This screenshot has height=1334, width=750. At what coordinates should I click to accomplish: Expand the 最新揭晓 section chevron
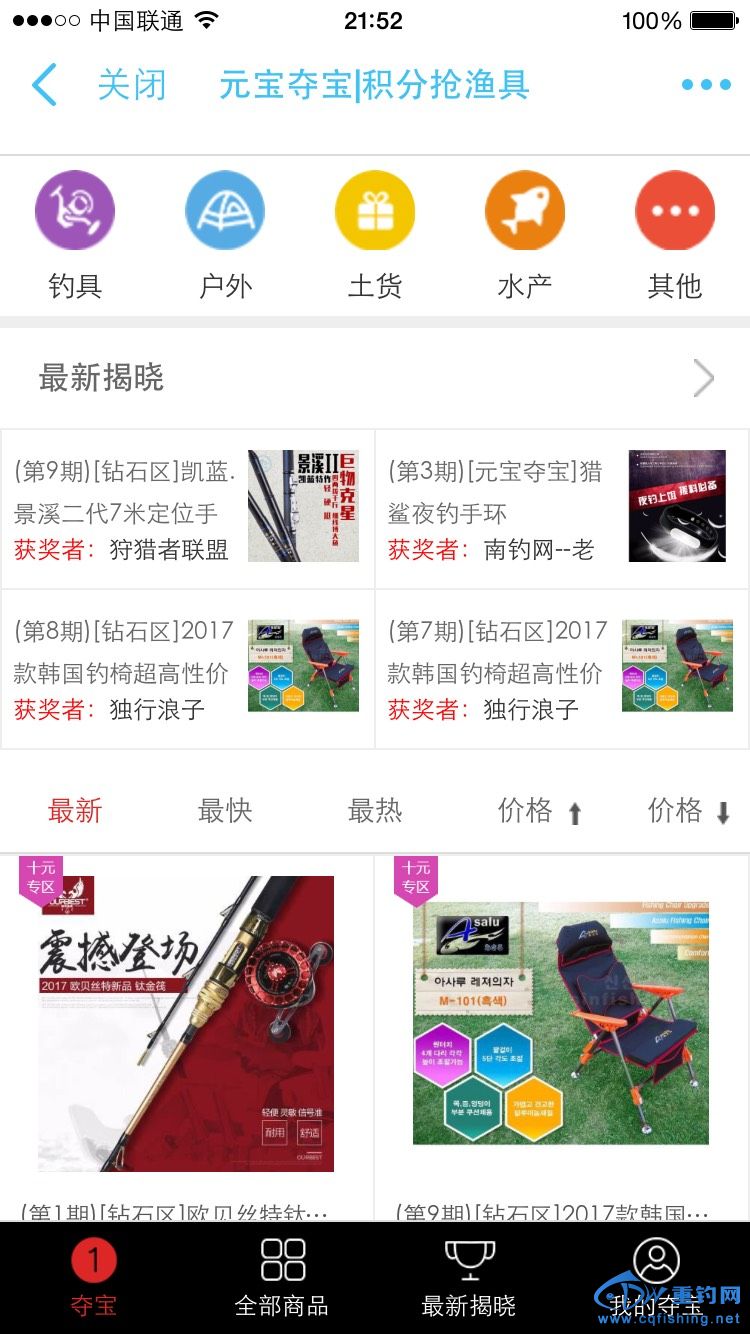tap(704, 378)
